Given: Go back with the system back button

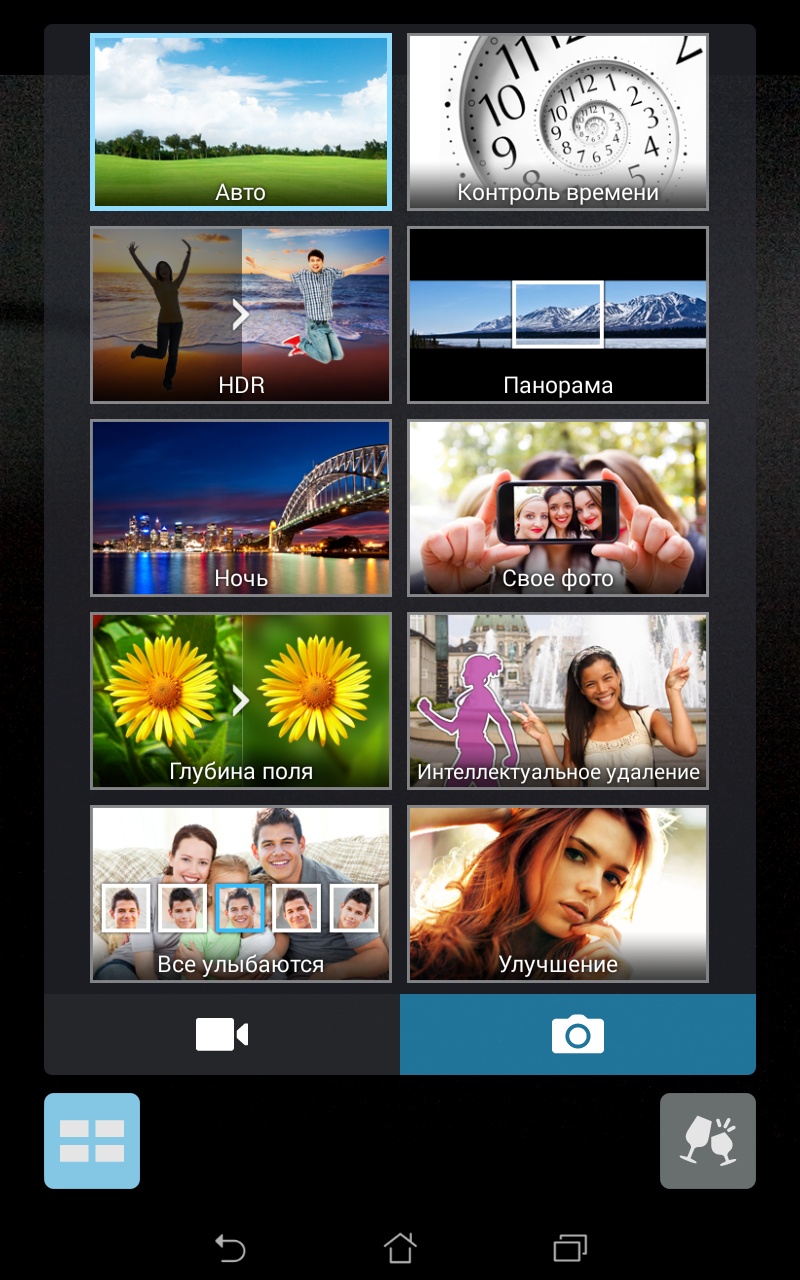Looking at the screenshot, I should [230, 1247].
